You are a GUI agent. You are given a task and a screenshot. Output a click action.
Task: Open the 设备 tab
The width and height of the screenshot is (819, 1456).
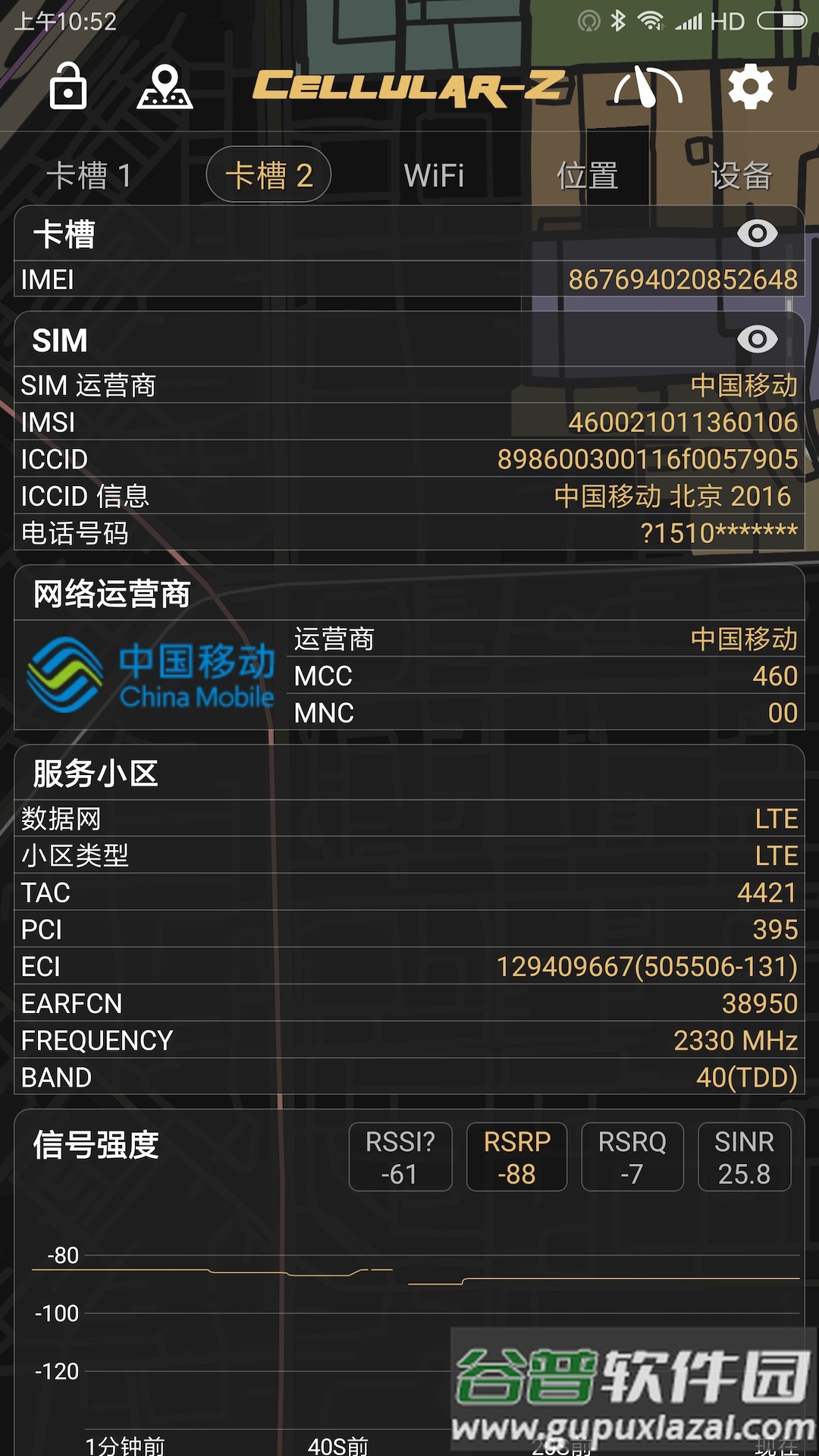(742, 175)
